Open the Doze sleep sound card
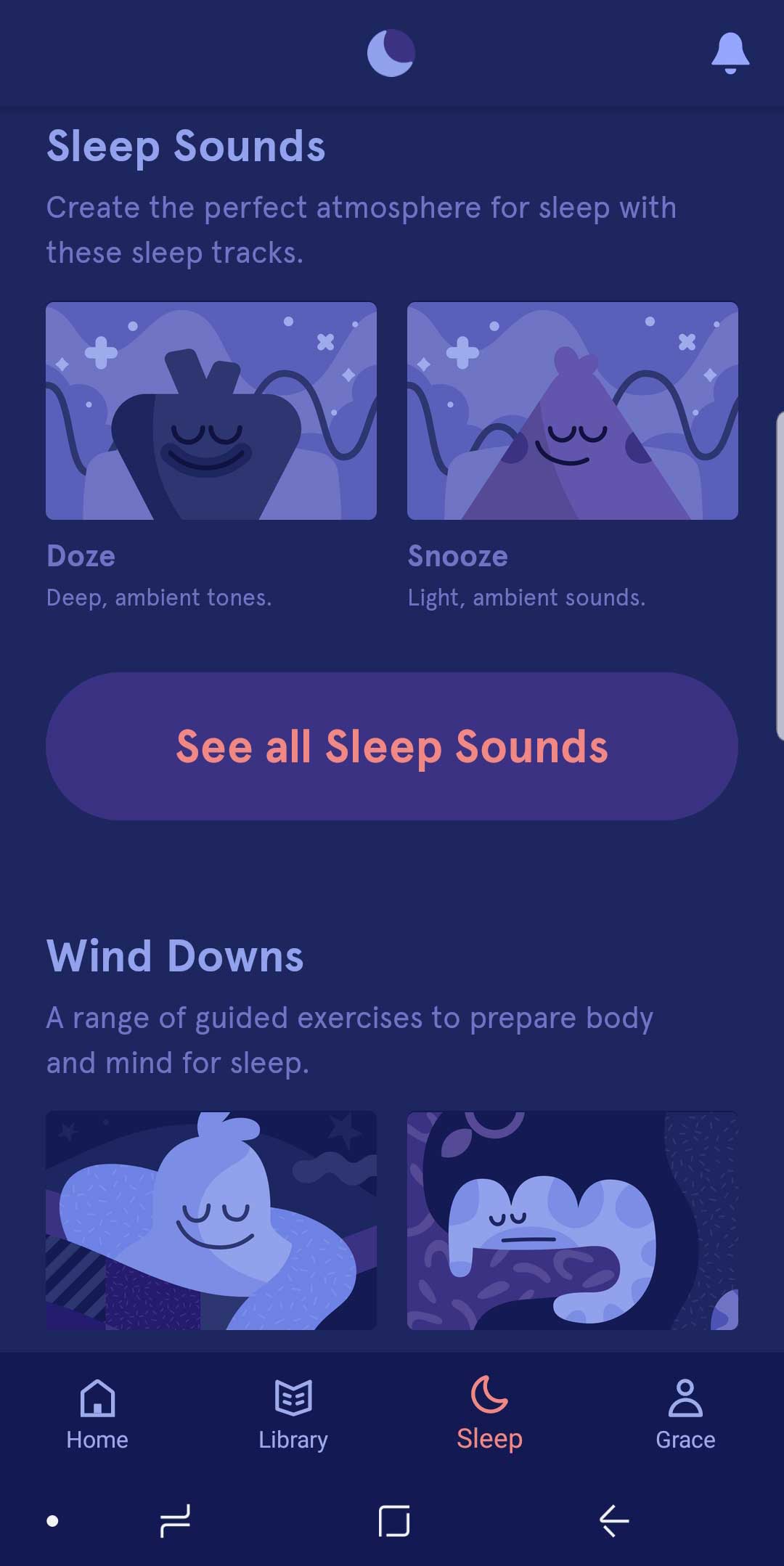 211,411
